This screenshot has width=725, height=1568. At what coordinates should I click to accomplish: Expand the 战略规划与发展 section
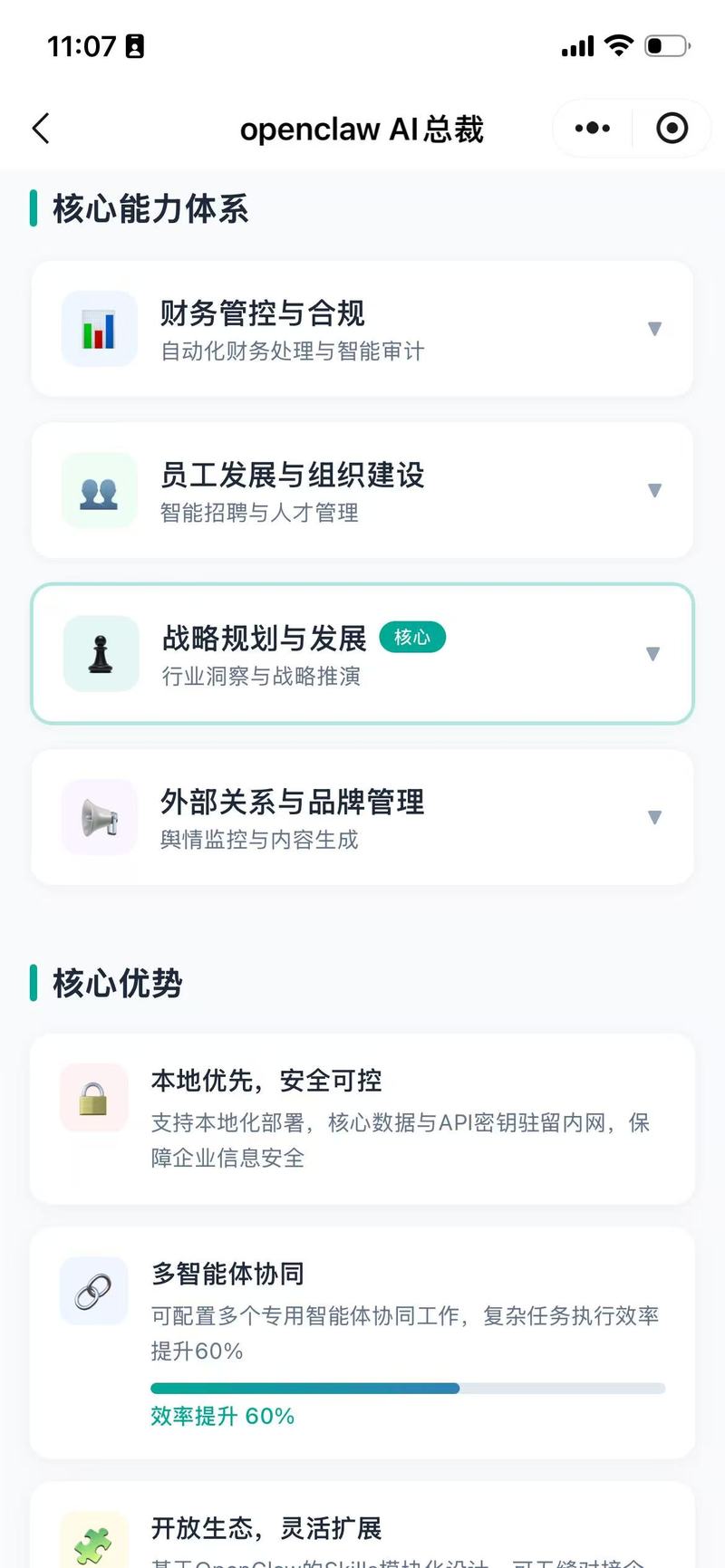tap(652, 654)
